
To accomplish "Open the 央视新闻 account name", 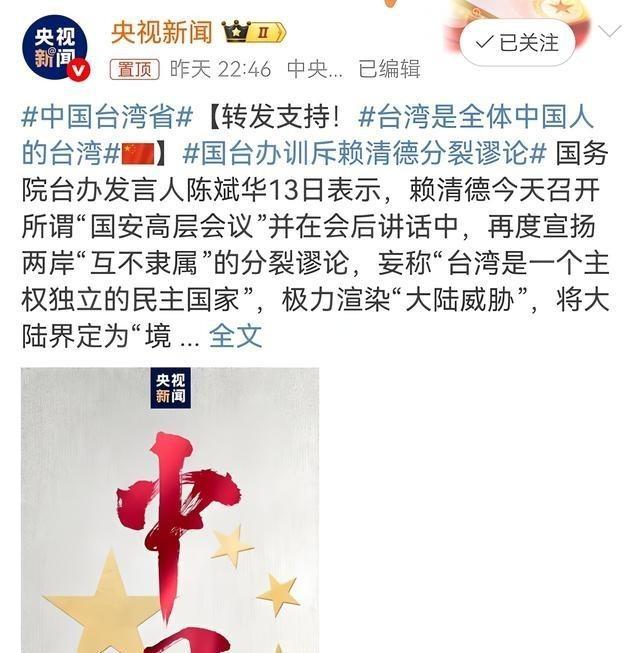I will pyautogui.click(x=160, y=31).
